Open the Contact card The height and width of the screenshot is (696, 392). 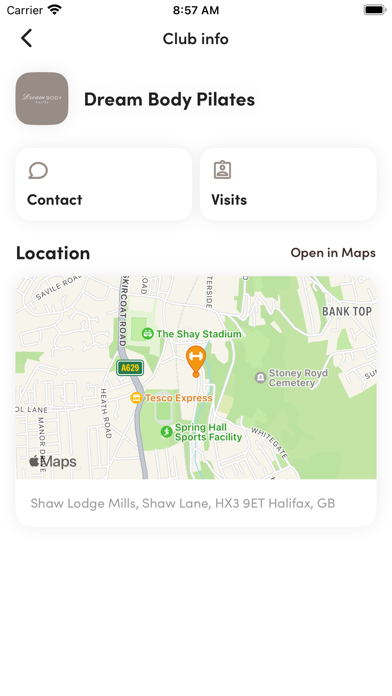(x=104, y=184)
